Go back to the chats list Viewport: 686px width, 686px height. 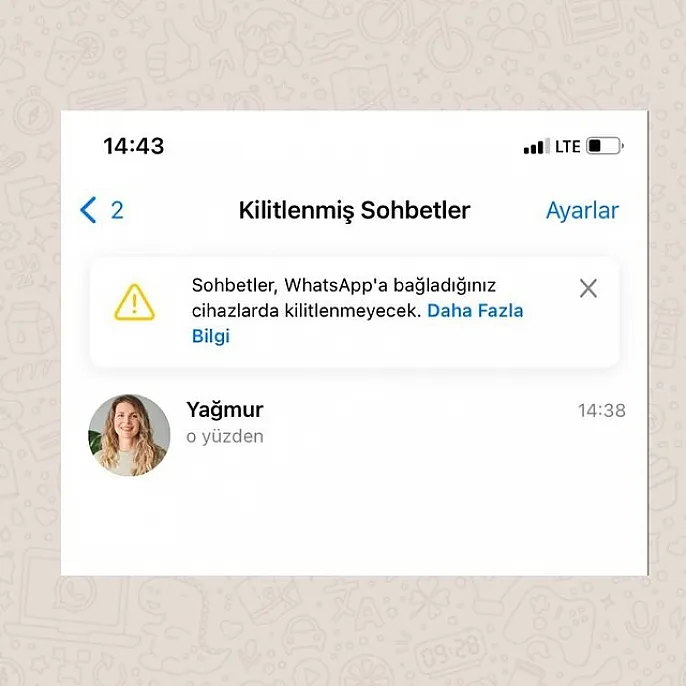click(99, 210)
